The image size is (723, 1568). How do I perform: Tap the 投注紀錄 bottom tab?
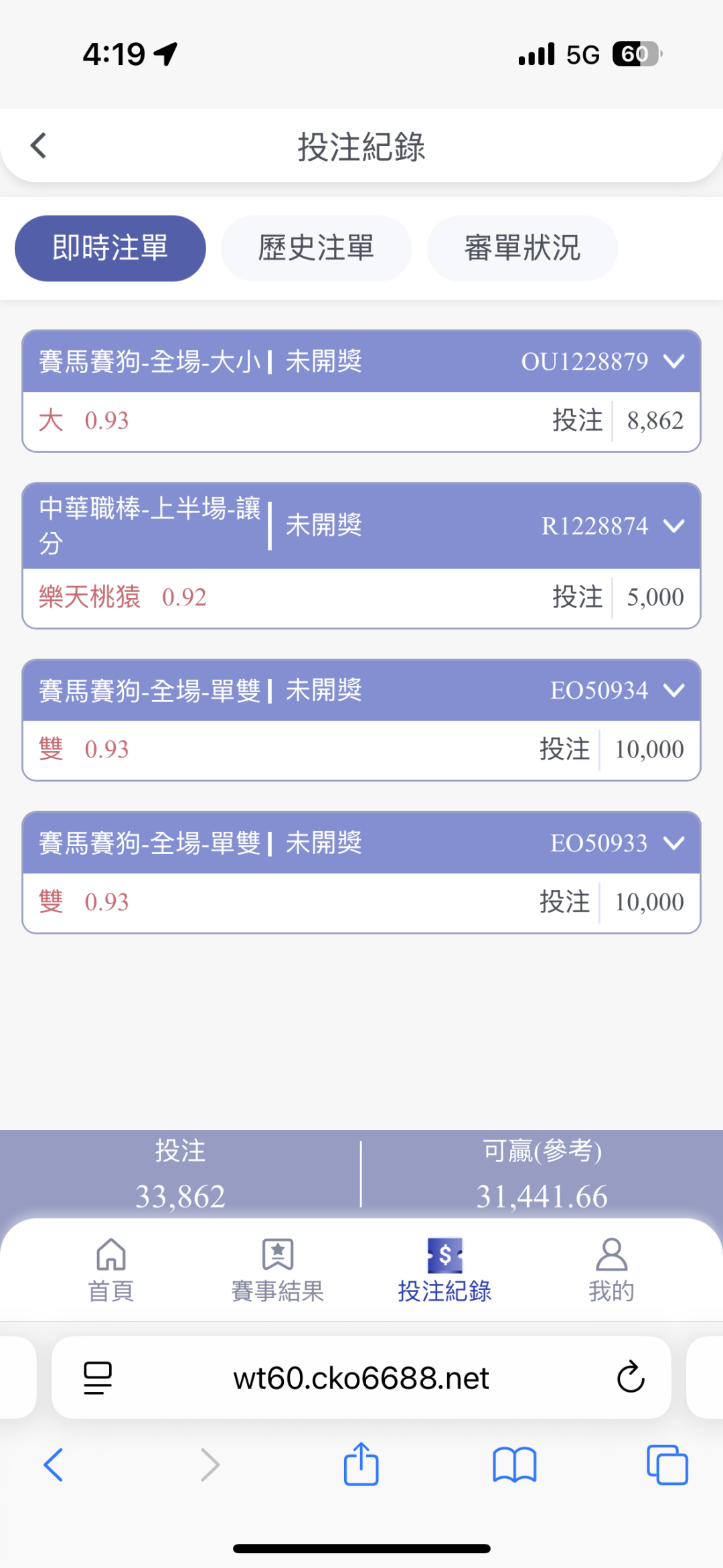[445, 1269]
